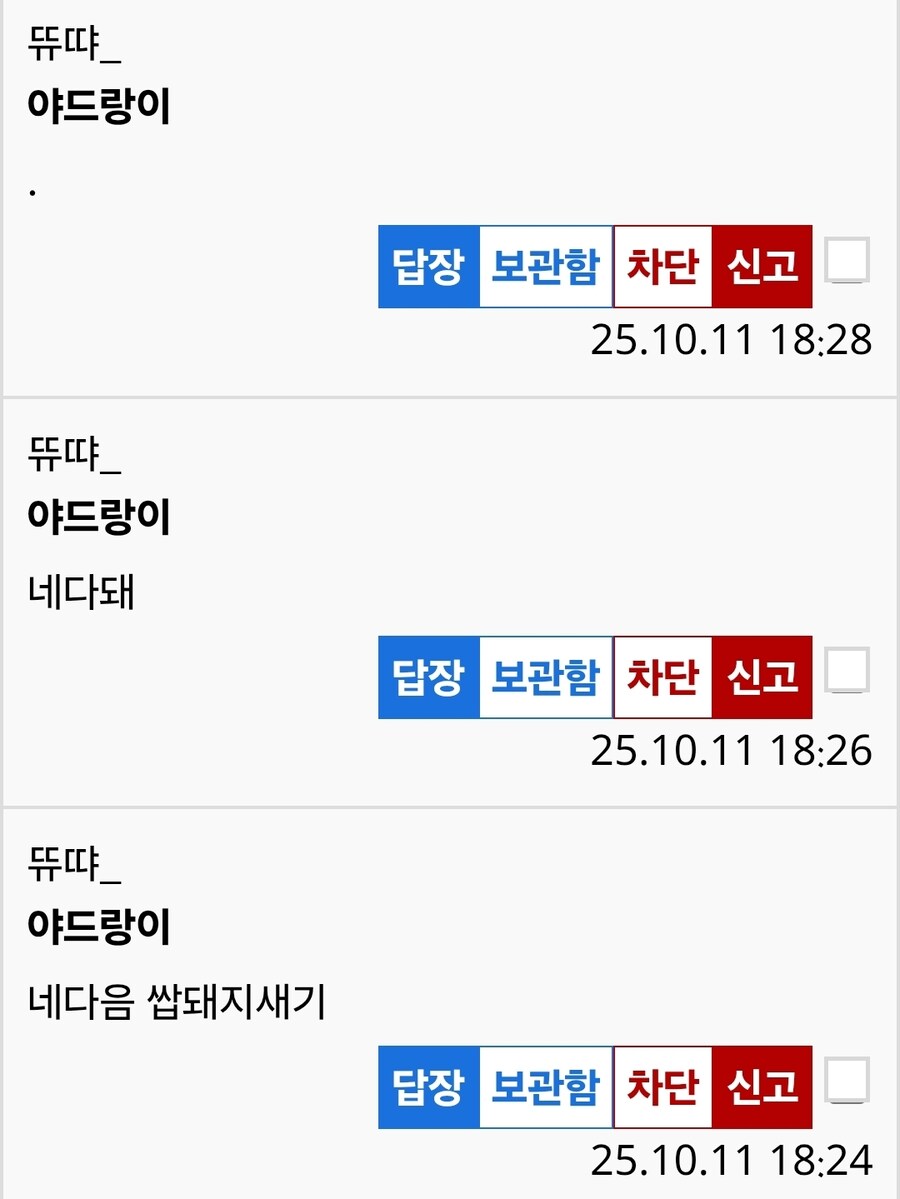Tap 신고 on the 네다돼 message
The image size is (900, 1199).
tap(762, 677)
